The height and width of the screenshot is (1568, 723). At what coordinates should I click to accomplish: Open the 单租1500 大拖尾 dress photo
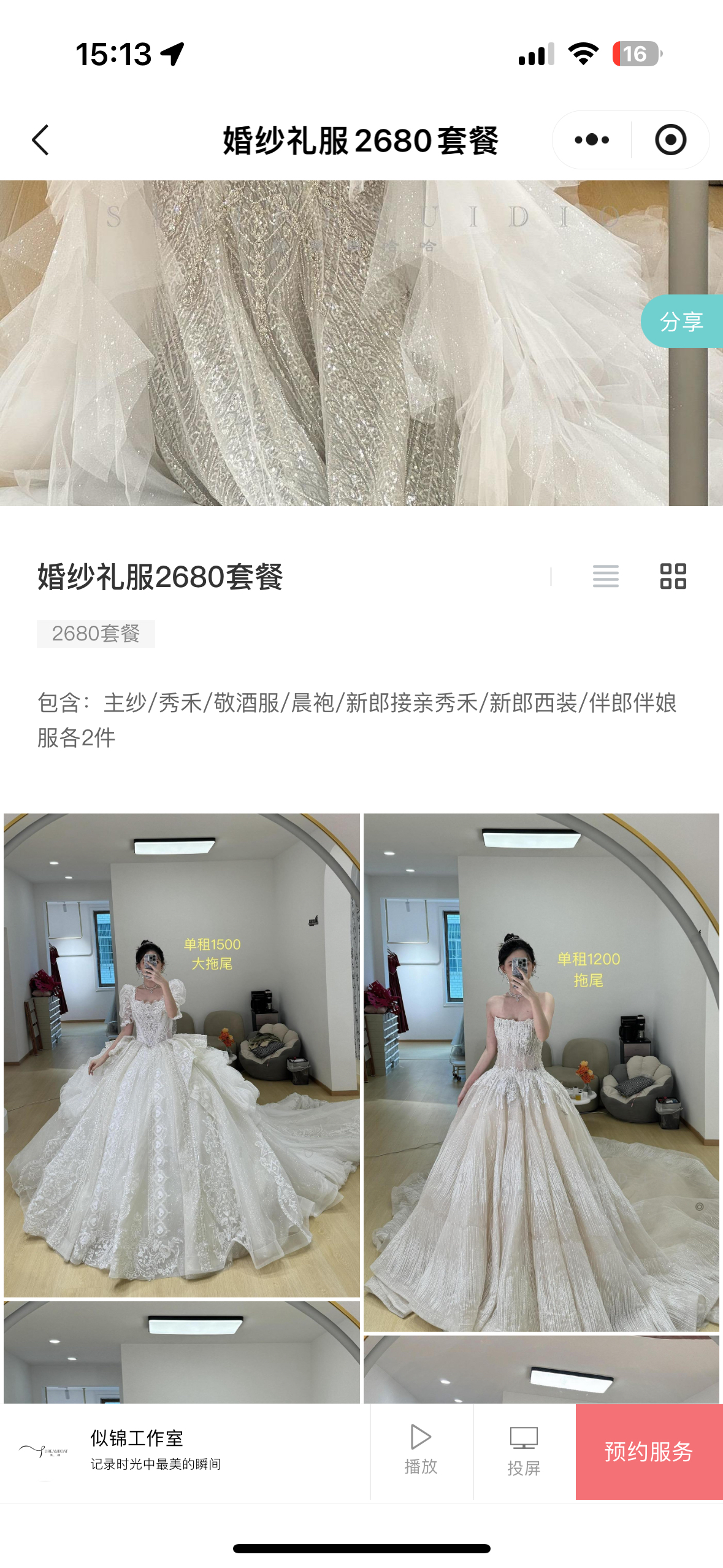[182, 1055]
